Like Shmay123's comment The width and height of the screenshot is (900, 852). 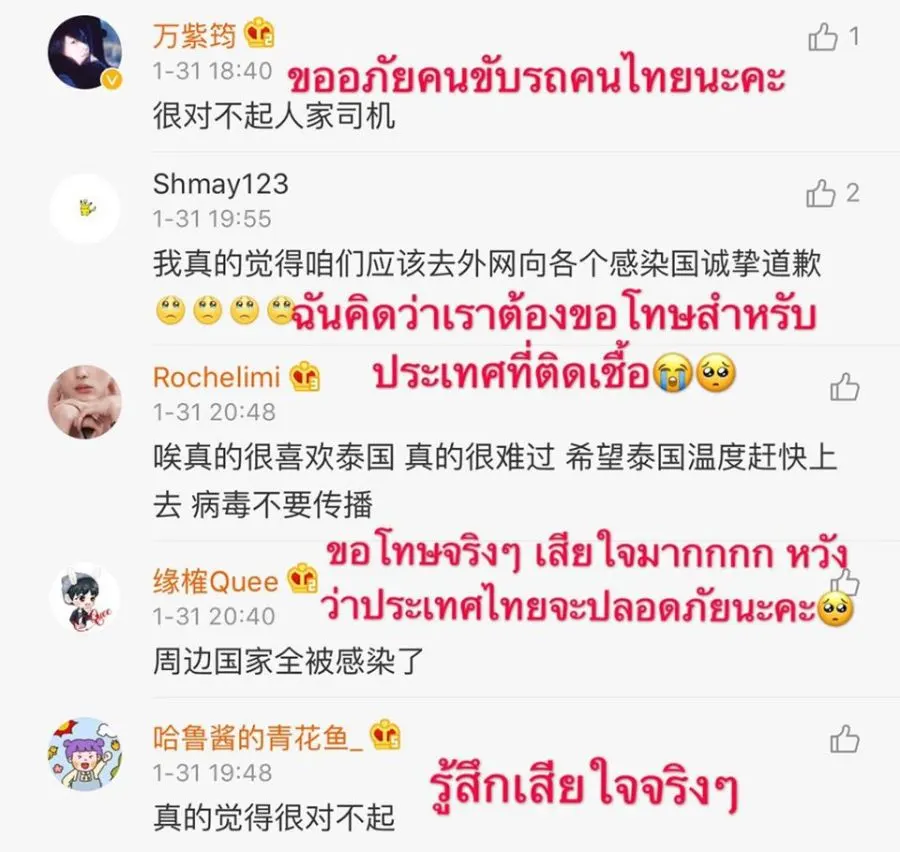pos(822,193)
